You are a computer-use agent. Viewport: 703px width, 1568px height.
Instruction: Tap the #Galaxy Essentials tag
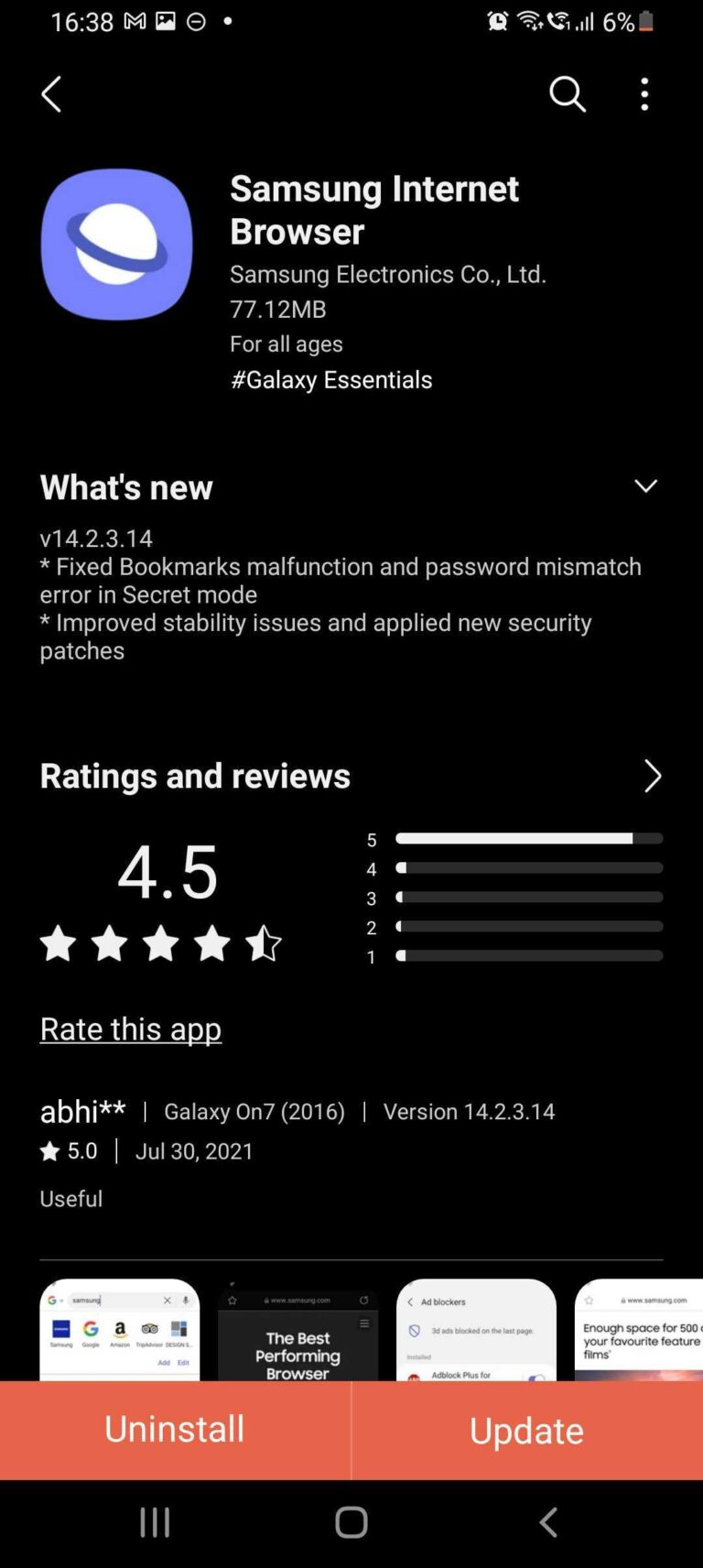click(x=330, y=379)
